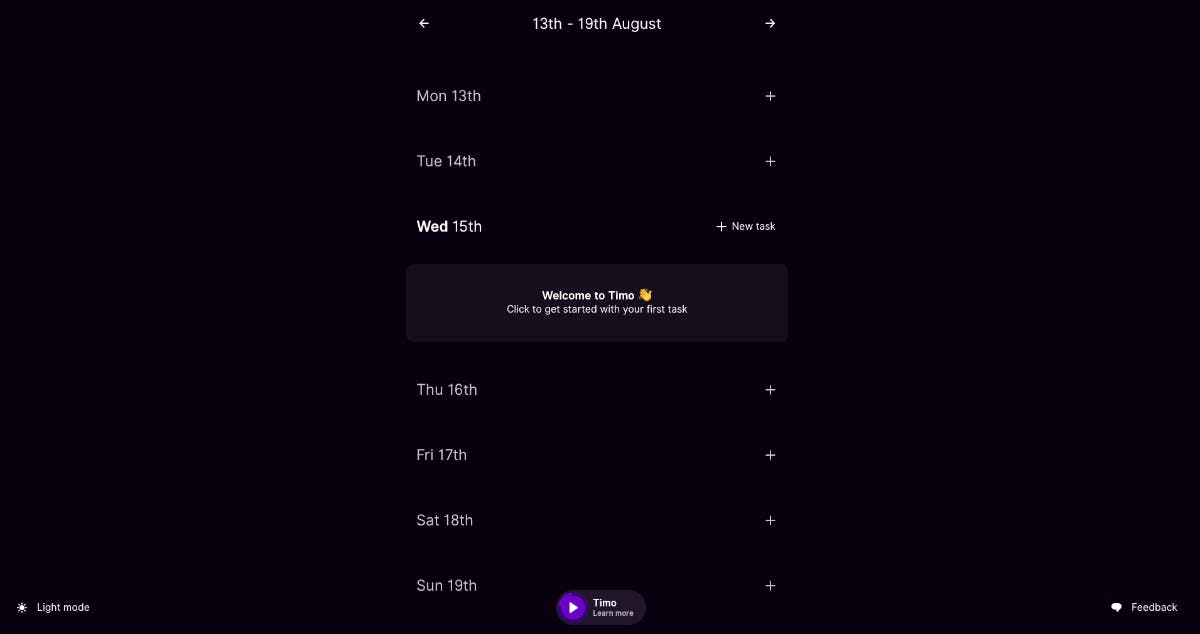Switch to Light mode
This screenshot has height=634, width=1200.
tap(54, 607)
